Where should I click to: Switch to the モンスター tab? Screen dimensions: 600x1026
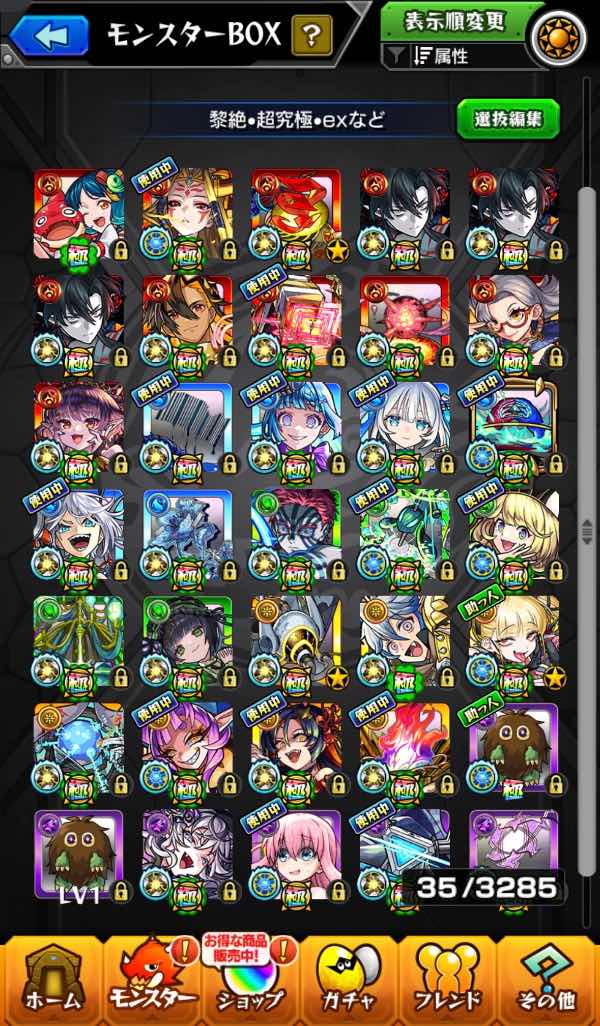click(152, 982)
